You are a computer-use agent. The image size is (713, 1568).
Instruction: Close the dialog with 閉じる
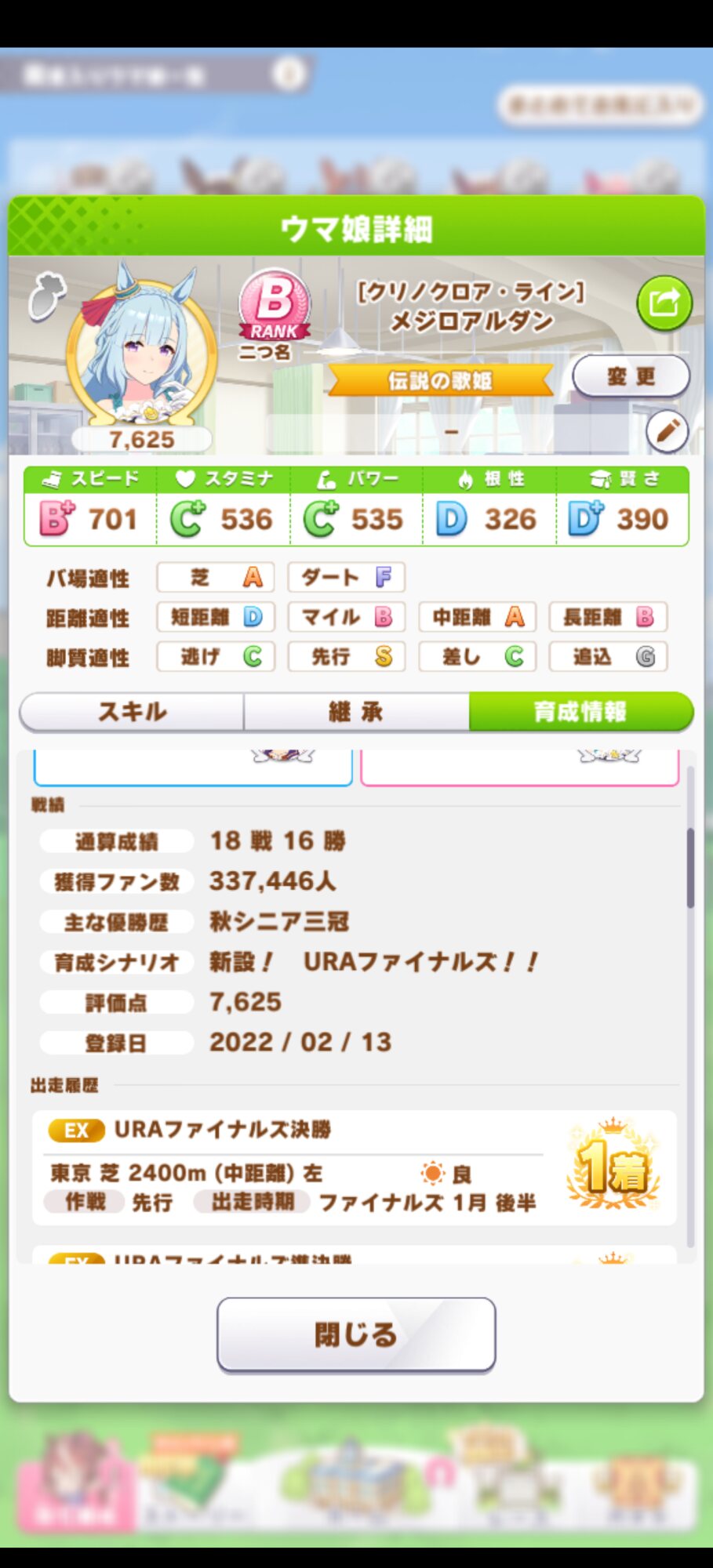coord(356,1334)
